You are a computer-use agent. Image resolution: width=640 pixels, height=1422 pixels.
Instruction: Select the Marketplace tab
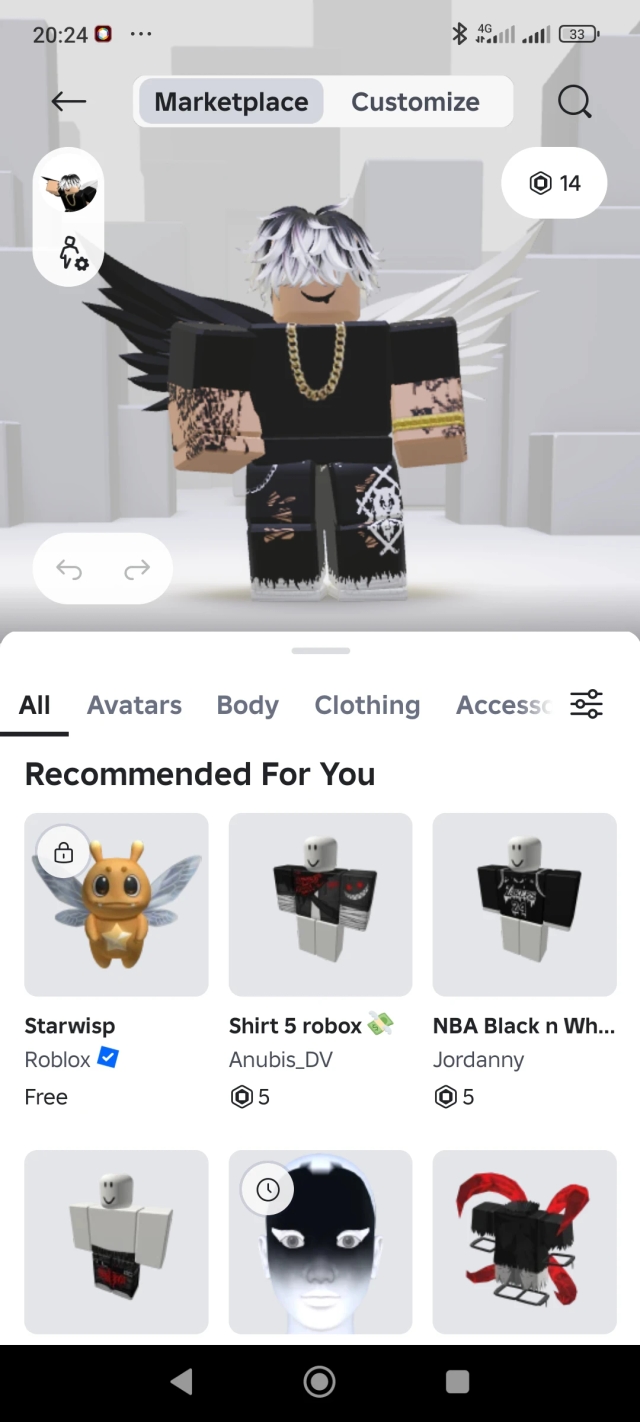(231, 102)
